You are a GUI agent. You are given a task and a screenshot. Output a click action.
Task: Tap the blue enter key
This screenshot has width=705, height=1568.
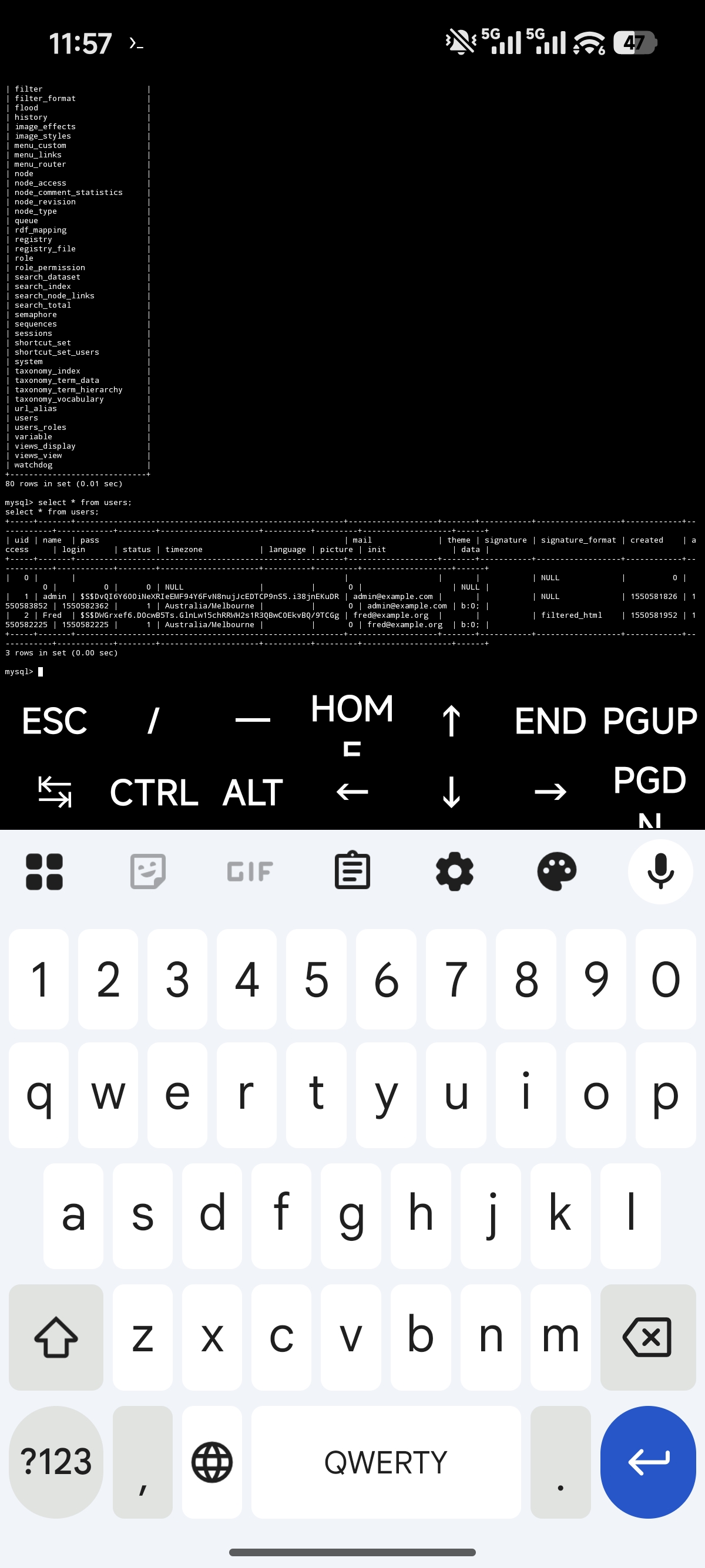coord(648,1462)
